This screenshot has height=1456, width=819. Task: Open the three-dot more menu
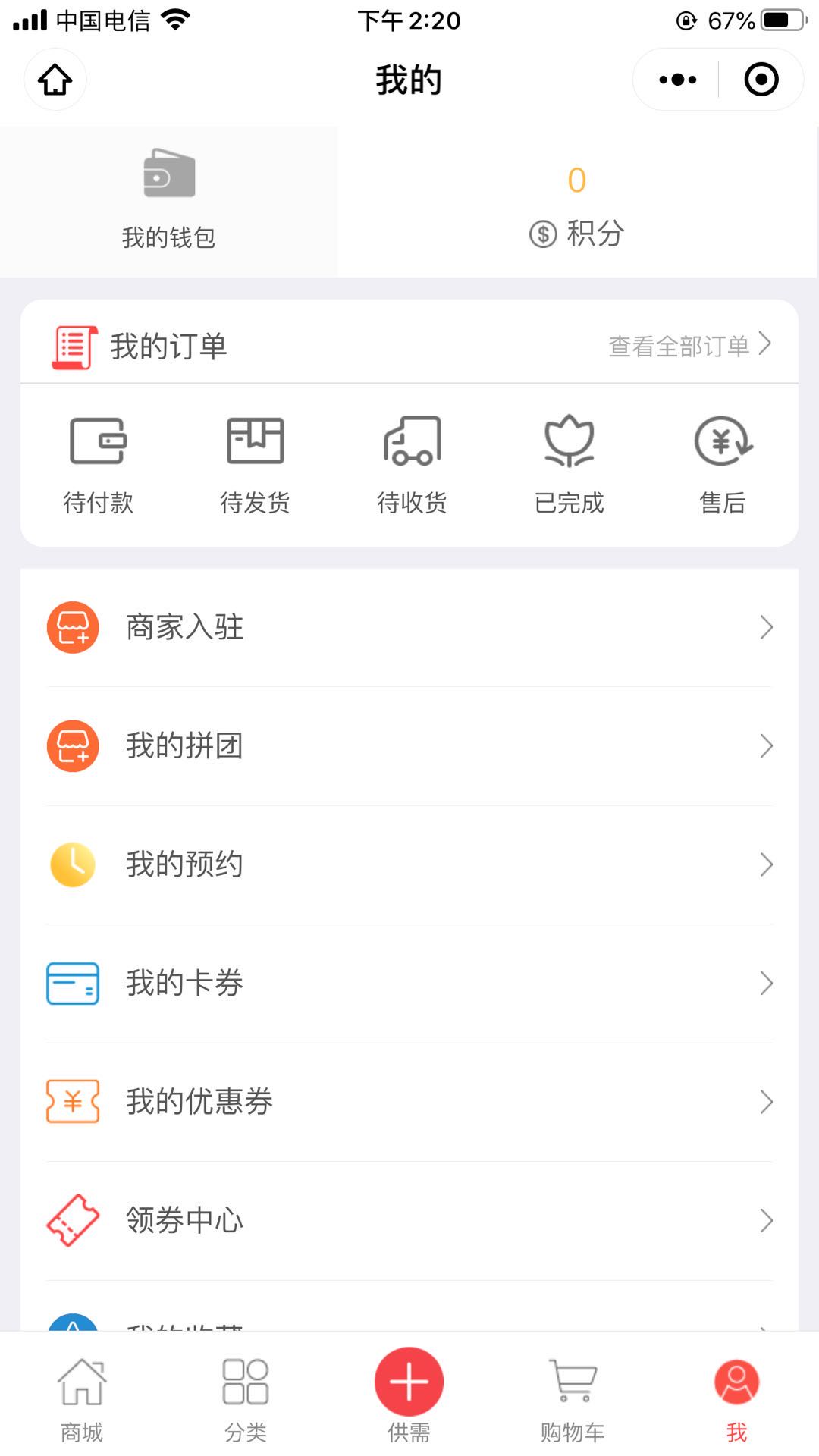(677, 80)
